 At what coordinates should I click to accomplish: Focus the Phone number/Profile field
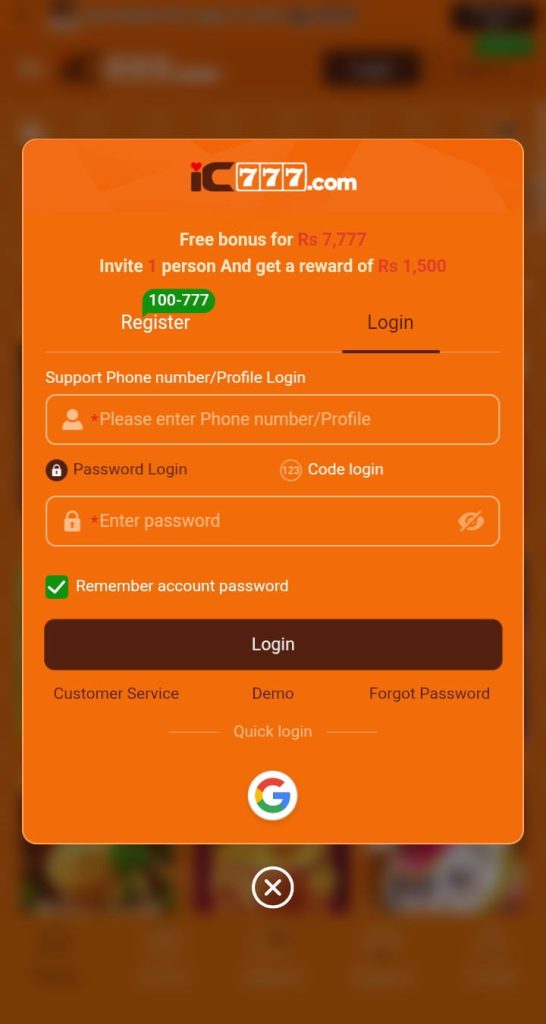pos(272,419)
